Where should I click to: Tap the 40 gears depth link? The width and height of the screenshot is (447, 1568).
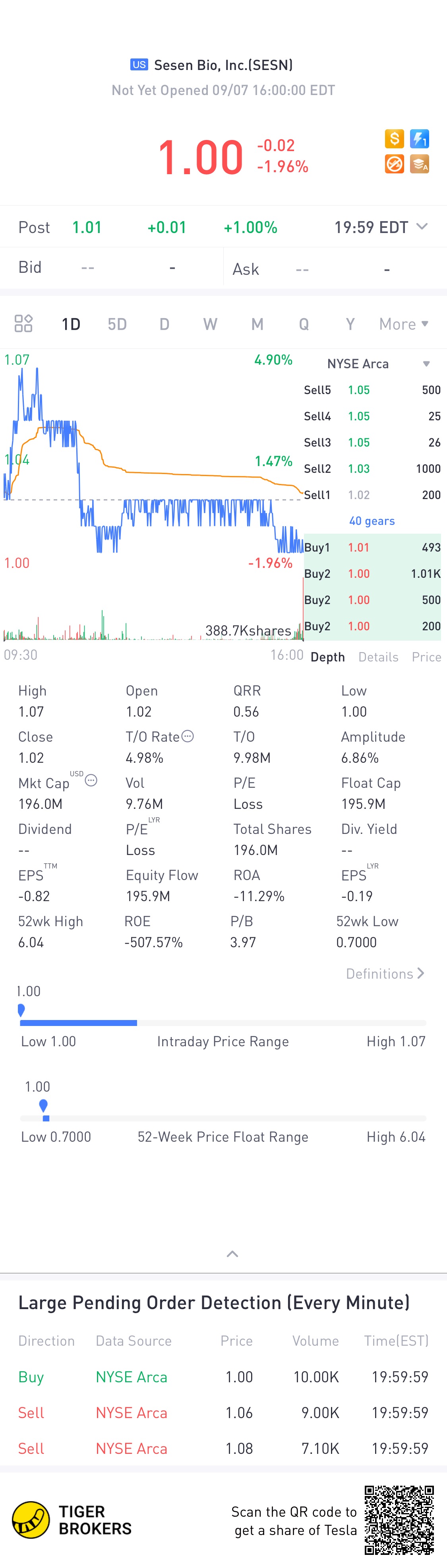click(372, 521)
